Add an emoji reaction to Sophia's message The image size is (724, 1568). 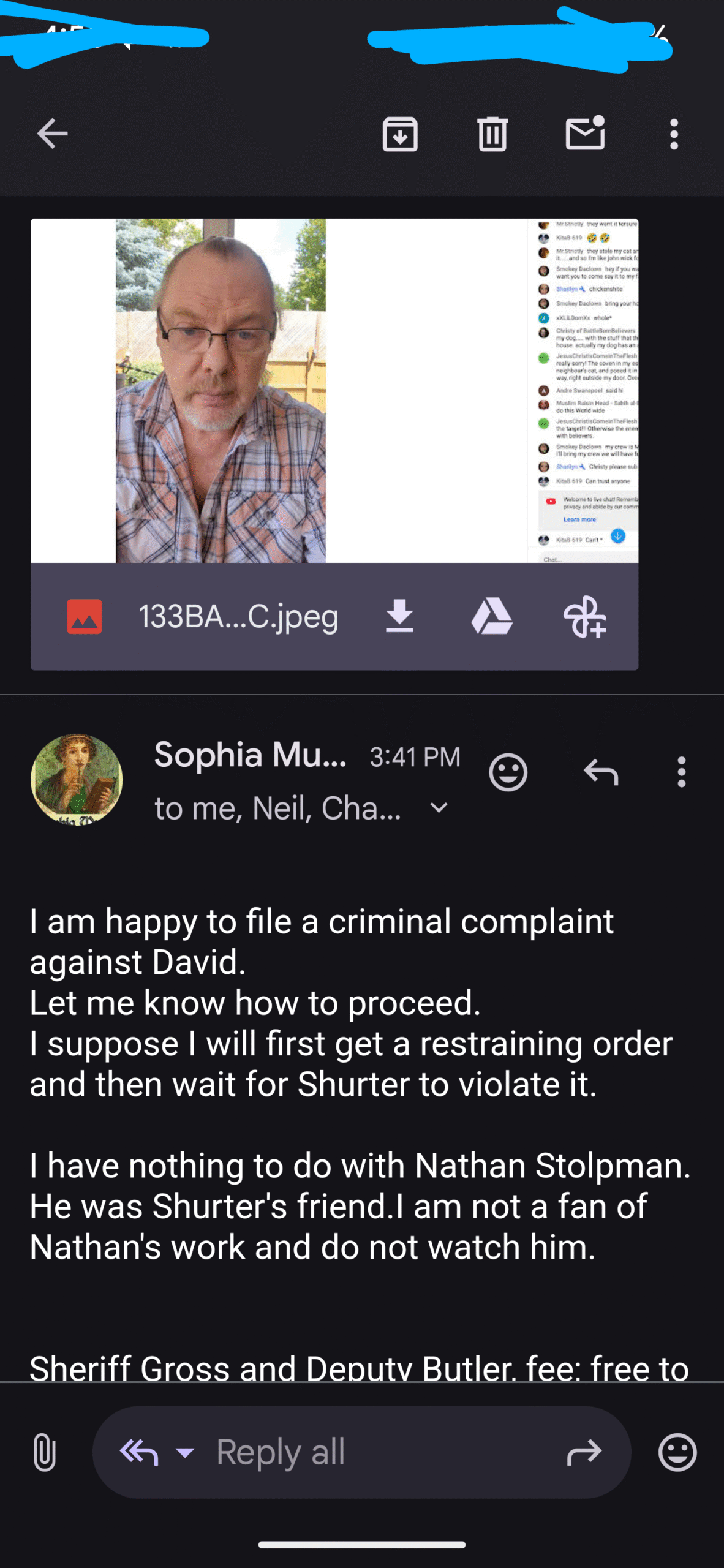click(x=508, y=772)
